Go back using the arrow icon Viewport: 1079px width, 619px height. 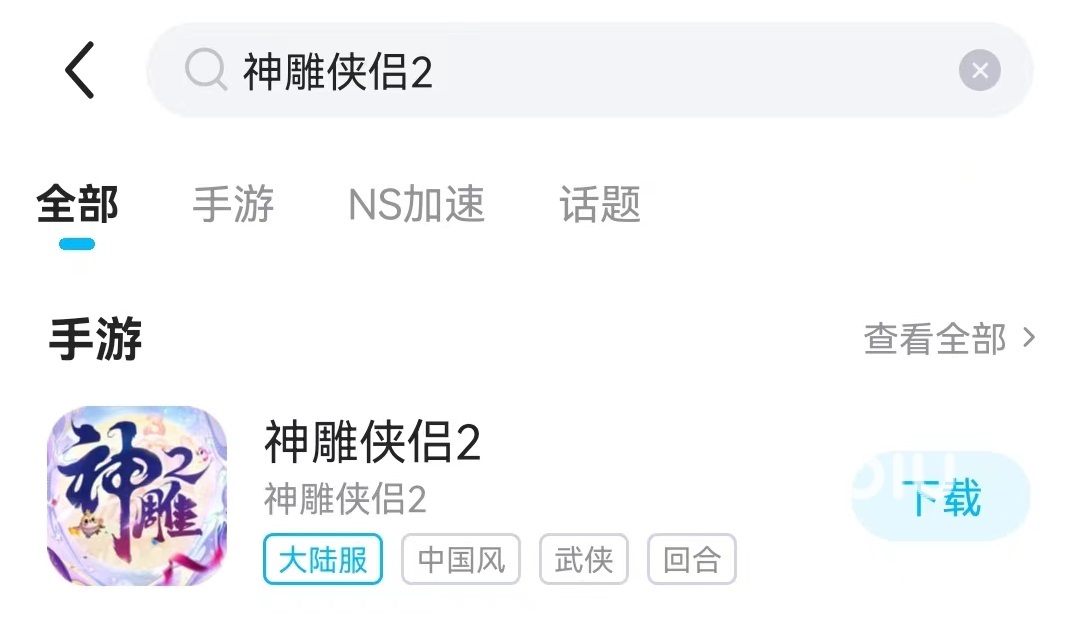click(79, 70)
